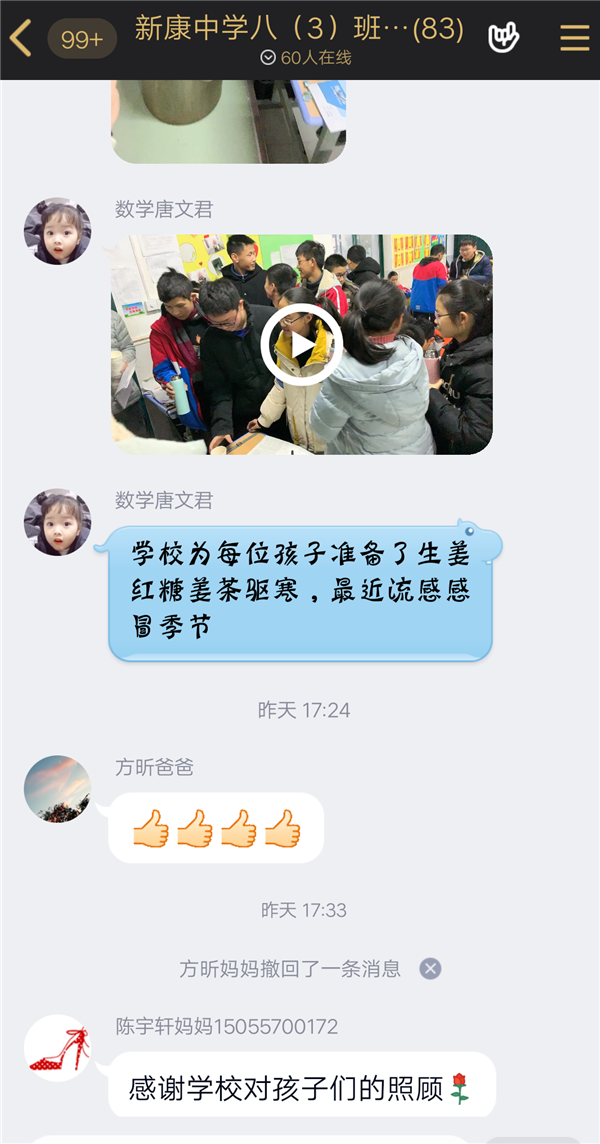Open 方昕爸爸's profile avatar
The height and width of the screenshot is (1144, 600).
pos(58,789)
